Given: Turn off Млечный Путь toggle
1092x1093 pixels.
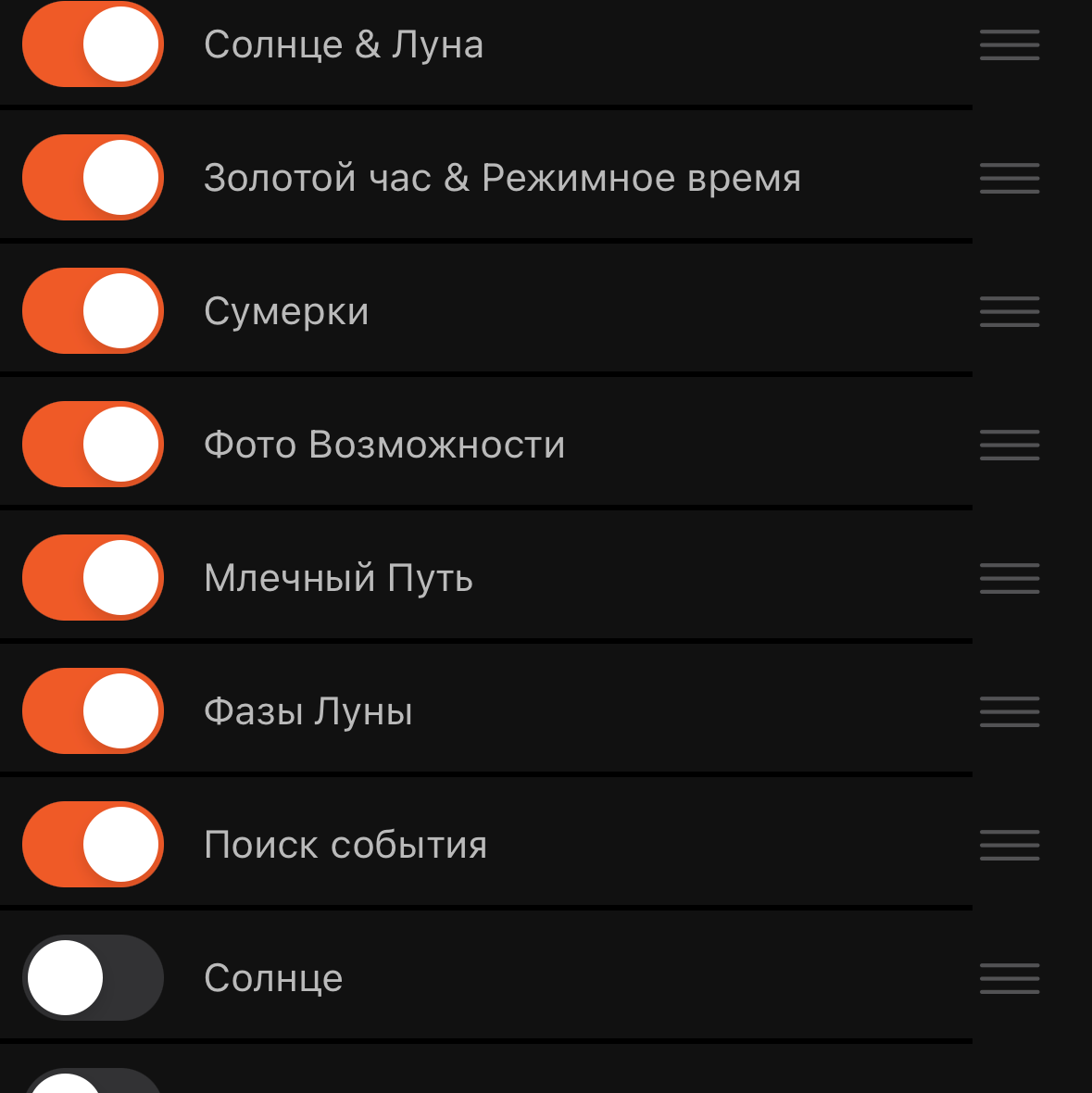Looking at the screenshot, I should (93, 578).
